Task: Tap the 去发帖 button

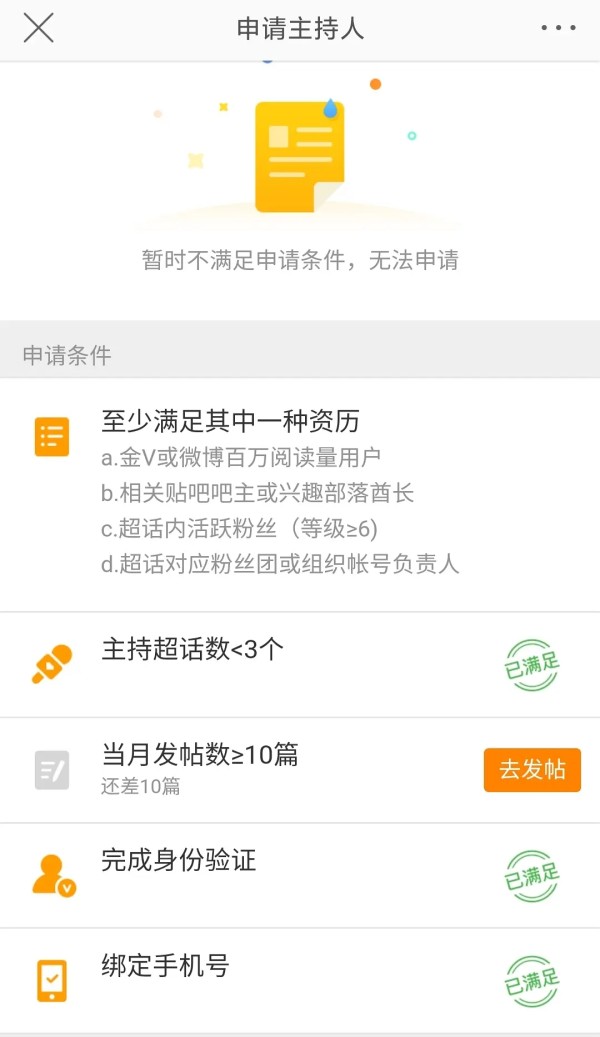Action: pyautogui.click(x=532, y=769)
